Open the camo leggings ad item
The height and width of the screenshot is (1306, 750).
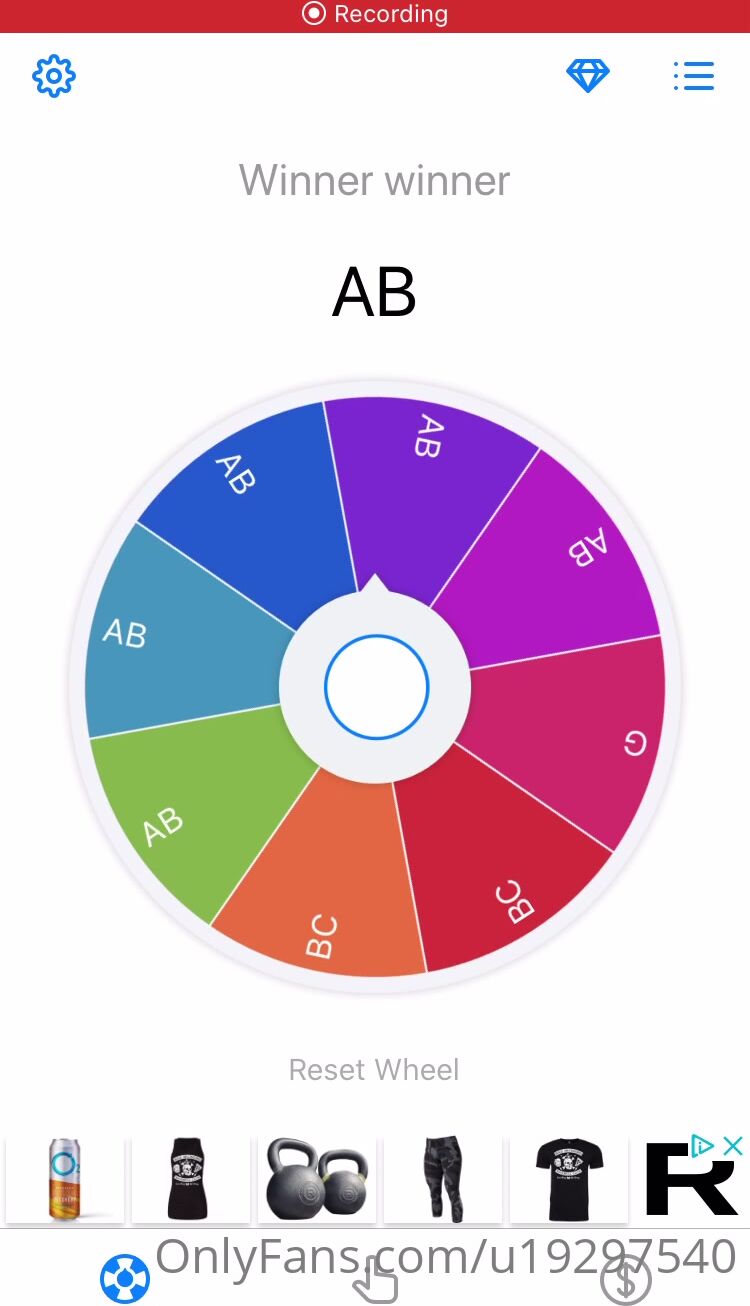coord(442,1178)
